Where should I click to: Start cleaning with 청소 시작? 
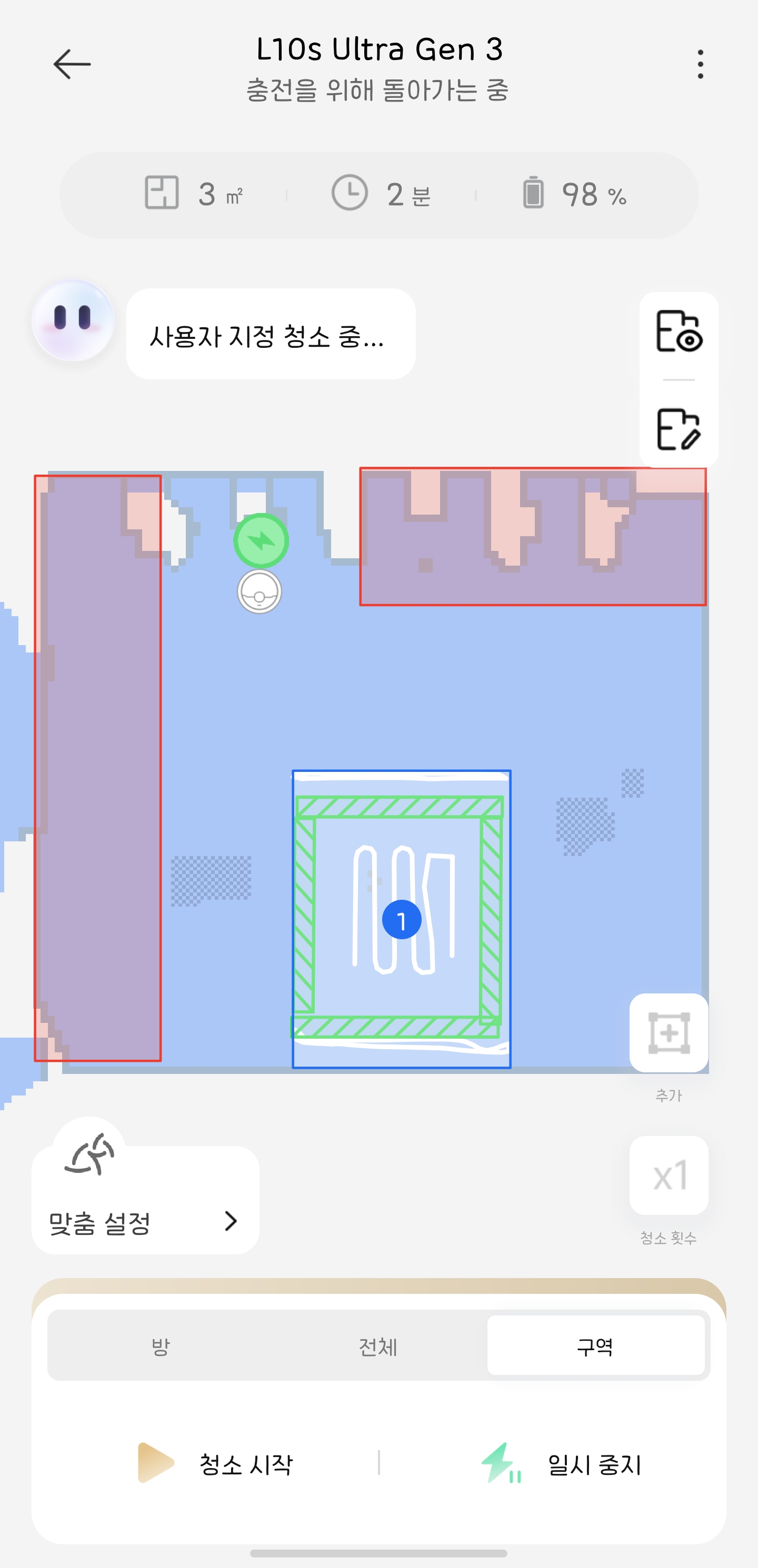pyautogui.click(x=215, y=1463)
